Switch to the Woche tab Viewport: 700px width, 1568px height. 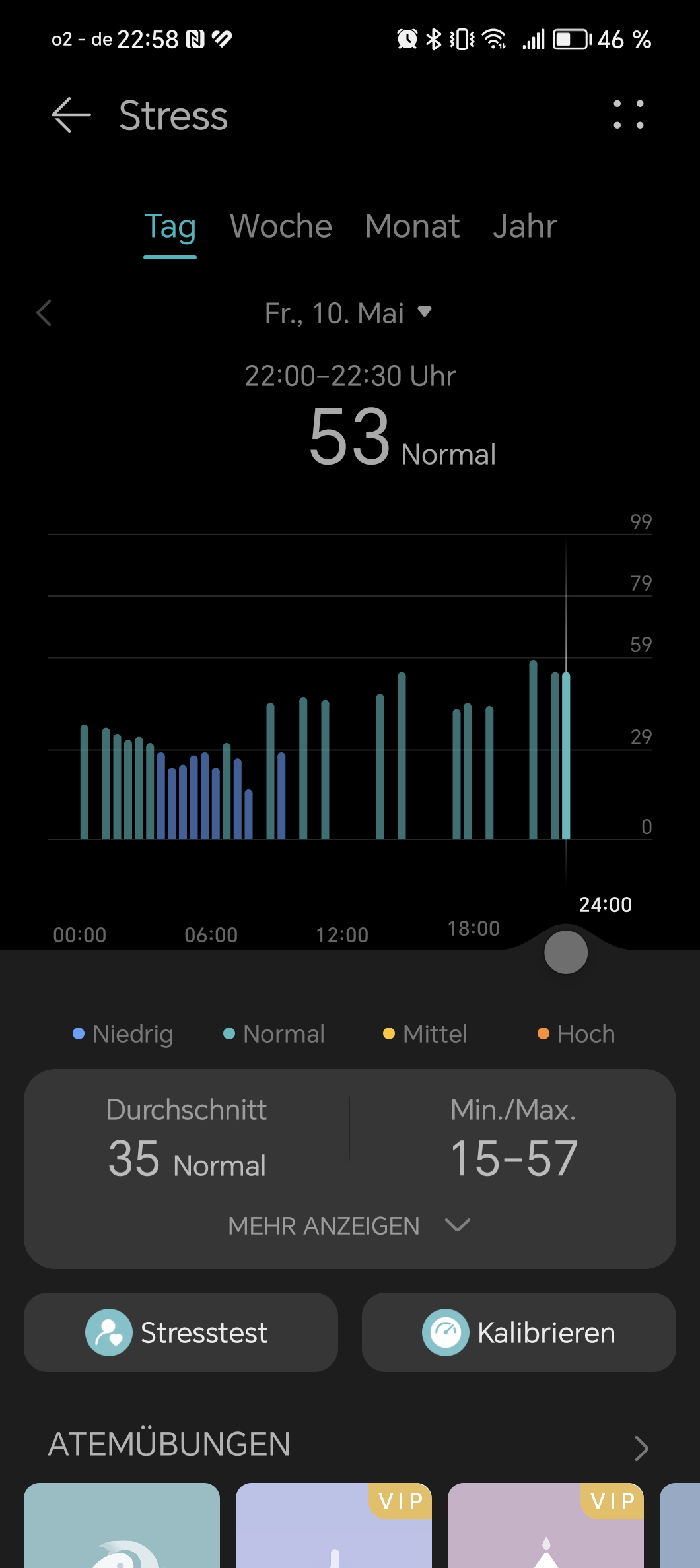pyautogui.click(x=281, y=227)
